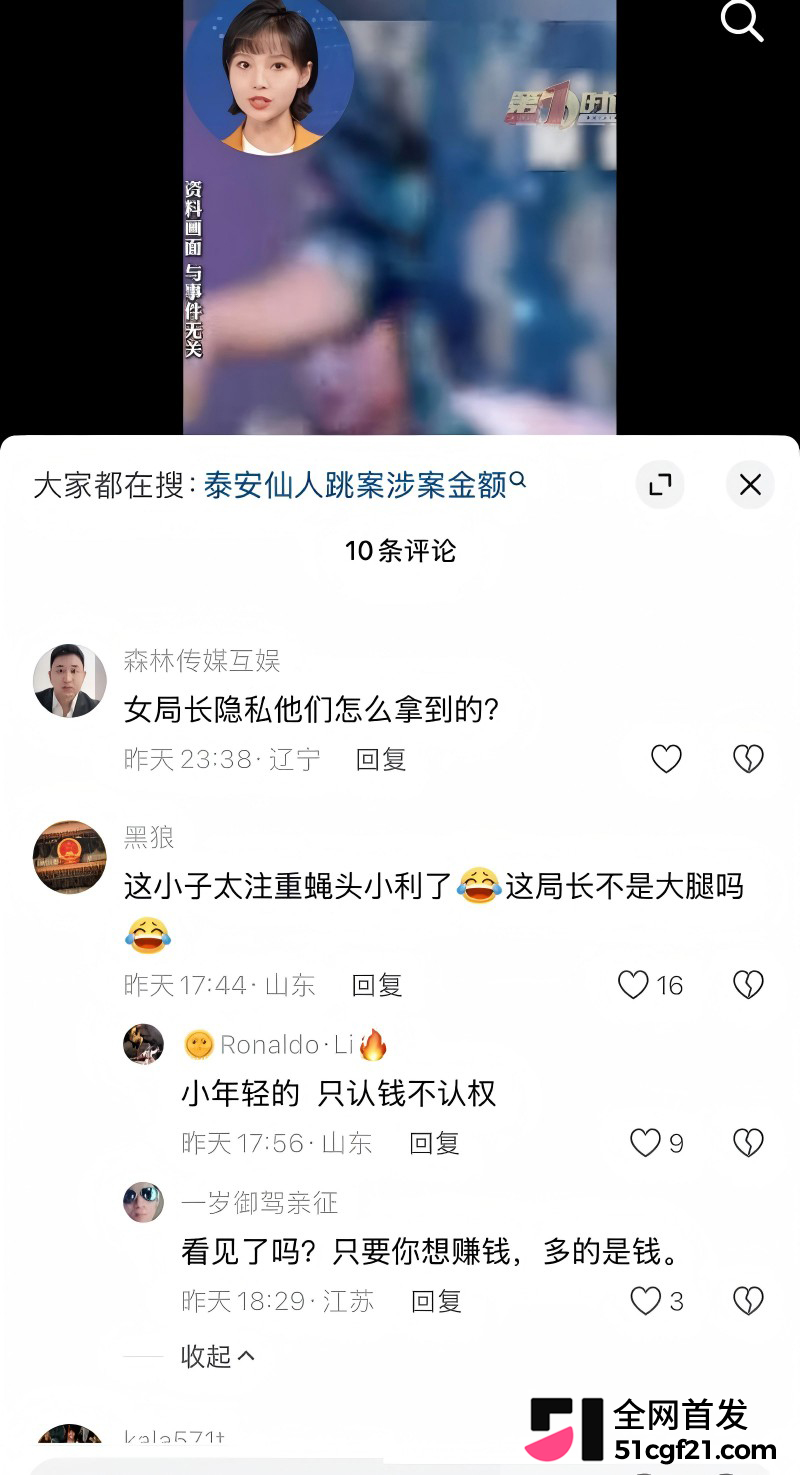
Task: Close the comments panel
Action: [x=750, y=485]
